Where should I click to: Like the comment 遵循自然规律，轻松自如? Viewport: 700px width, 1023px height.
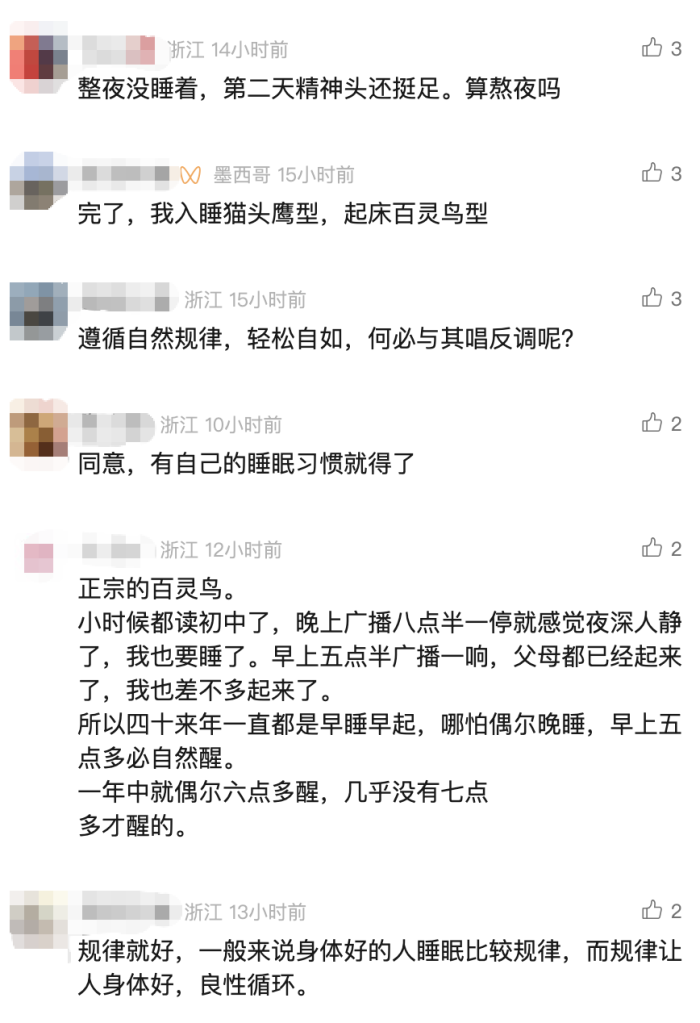[653, 298]
